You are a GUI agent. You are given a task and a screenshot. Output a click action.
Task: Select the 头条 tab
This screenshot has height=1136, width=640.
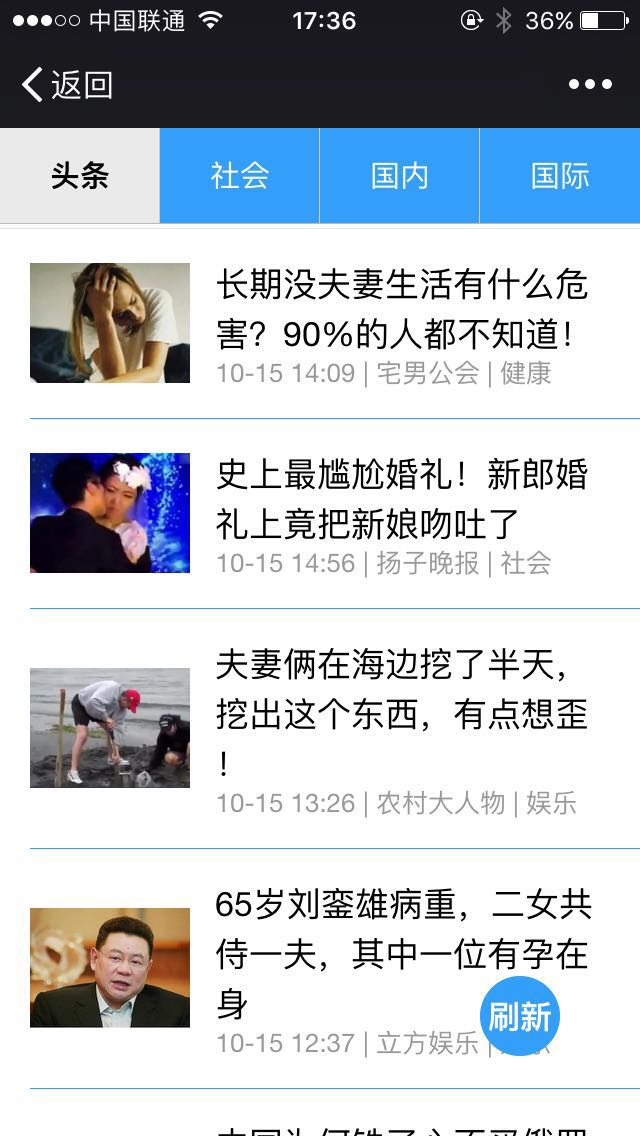(80, 175)
